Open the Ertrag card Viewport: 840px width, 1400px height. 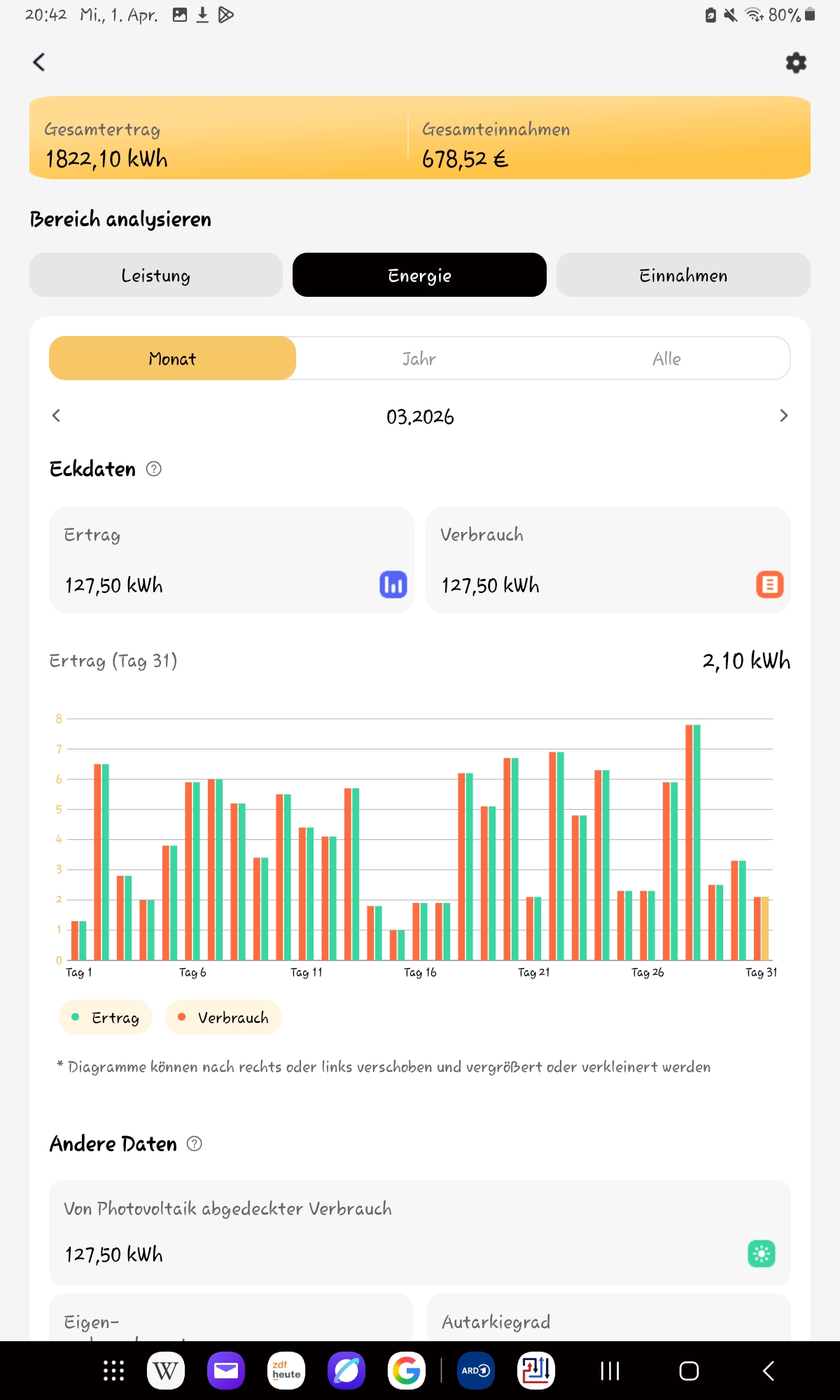pyautogui.click(x=231, y=560)
